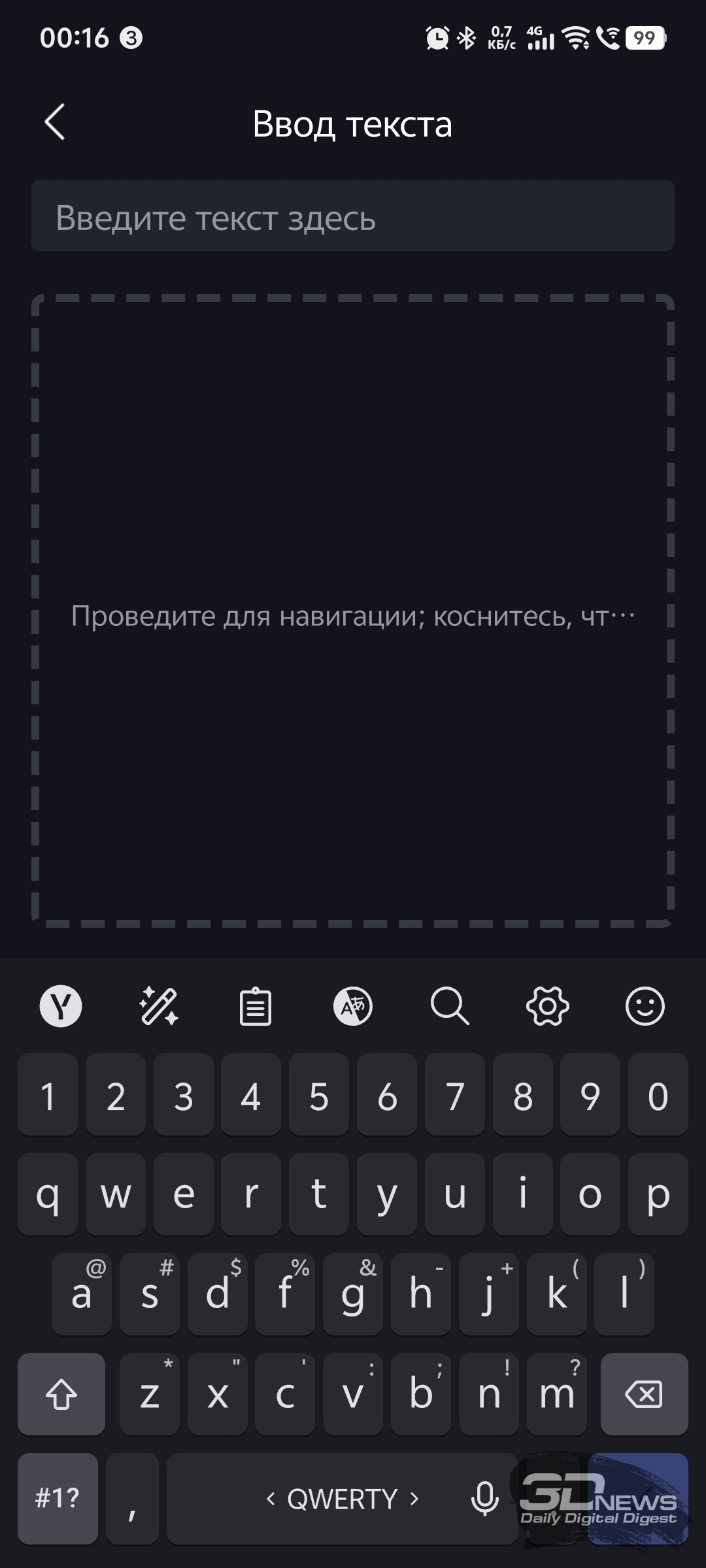
Task: Type the letter q key
Action: [x=48, y=1194]
